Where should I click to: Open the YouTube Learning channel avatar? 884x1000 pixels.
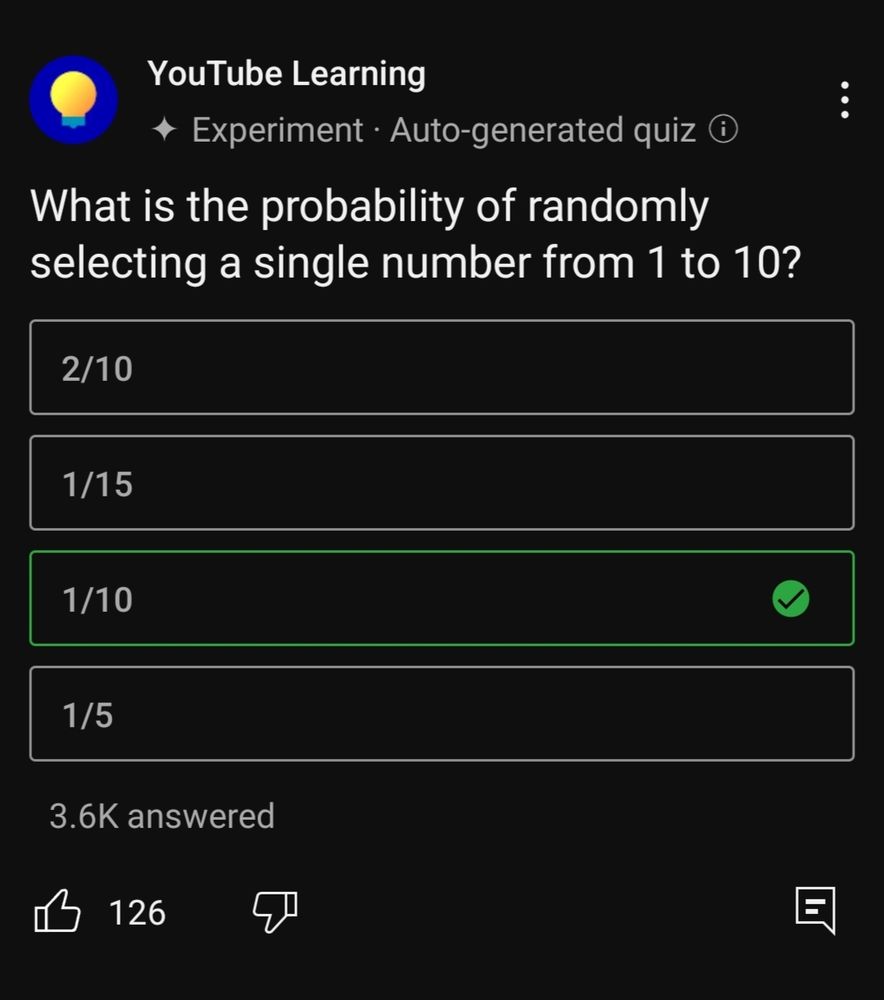(x=73, y=100)
